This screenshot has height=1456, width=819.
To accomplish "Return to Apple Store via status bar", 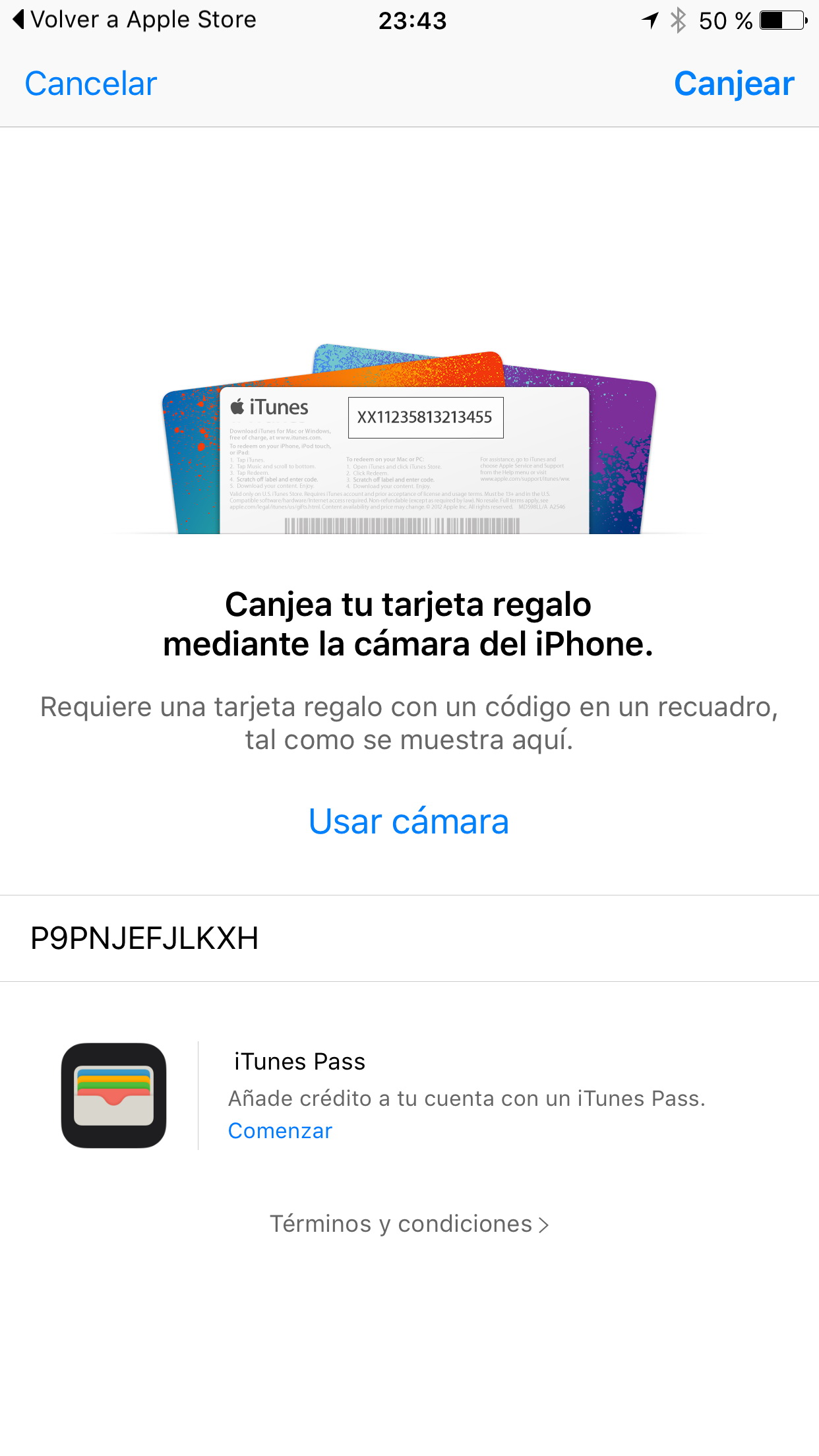I will [135, 20].
